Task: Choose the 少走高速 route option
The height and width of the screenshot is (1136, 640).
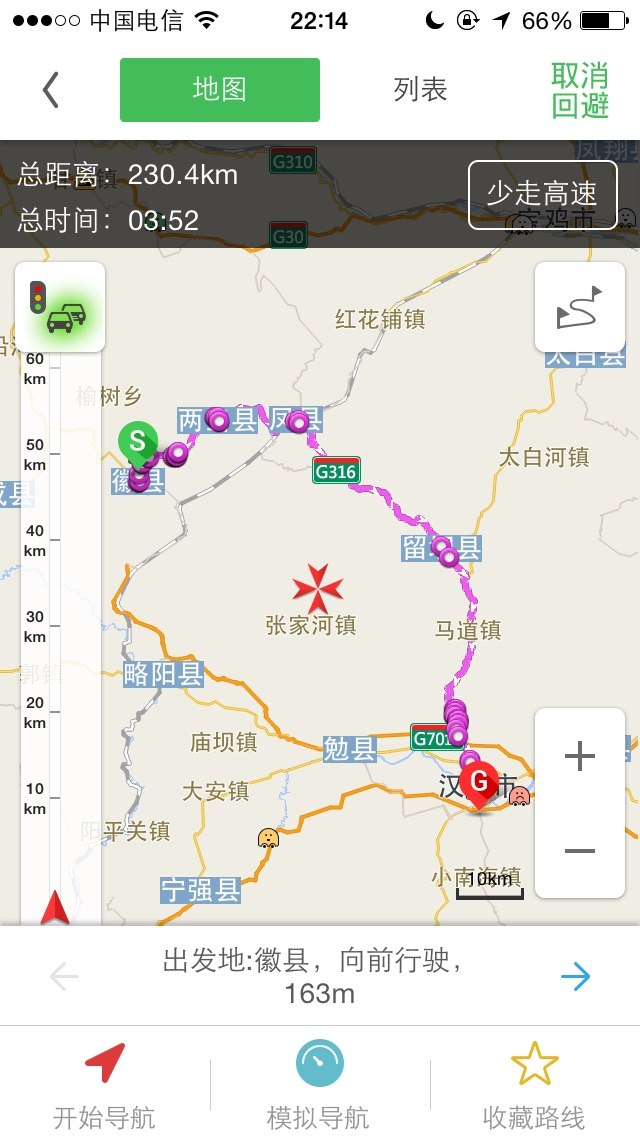Action: tap(542, 194)
